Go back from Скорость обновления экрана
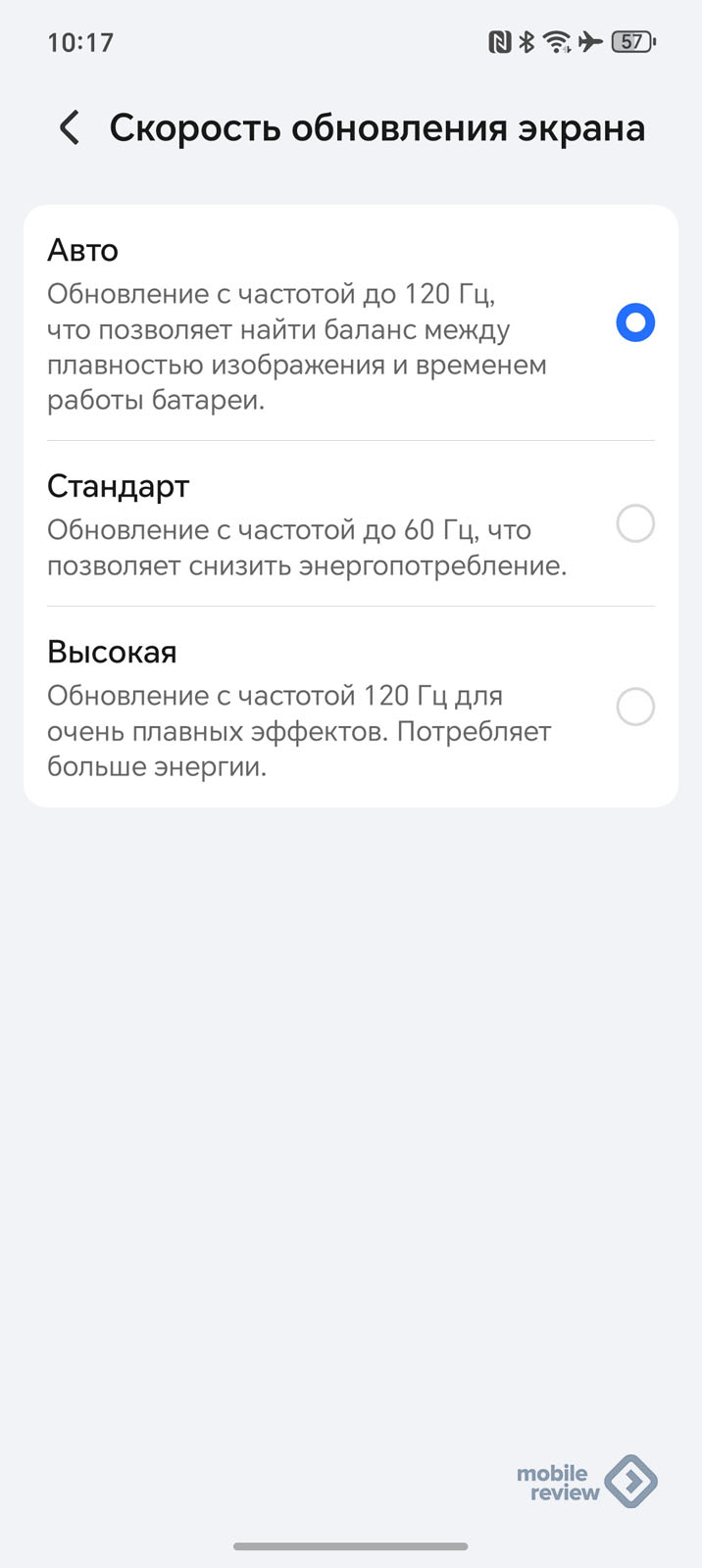The height and width of the screenshot is (1568, 702). pyautogui.click(x=69, y=128)
